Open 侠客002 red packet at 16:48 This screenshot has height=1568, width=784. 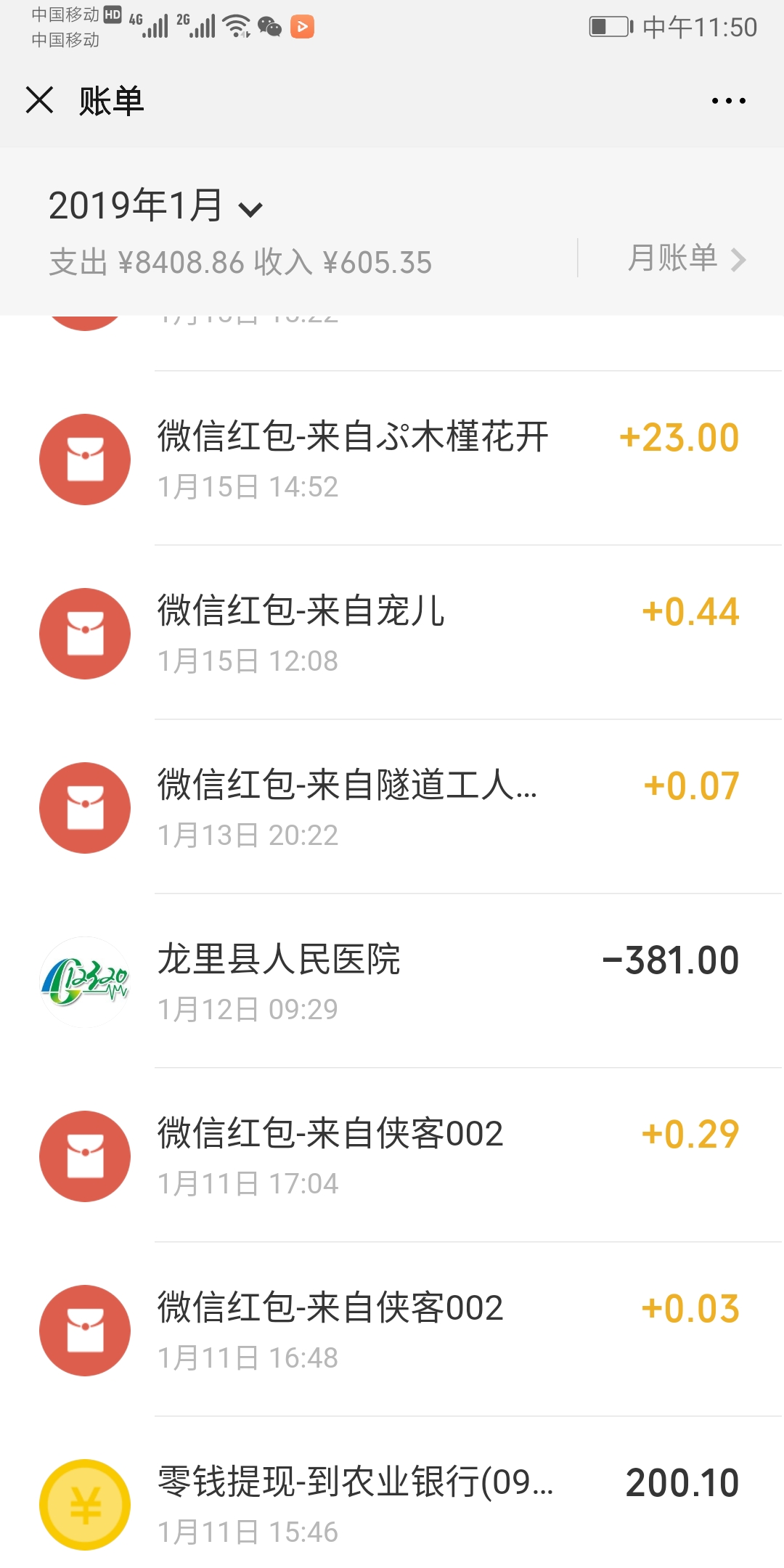392,1330
